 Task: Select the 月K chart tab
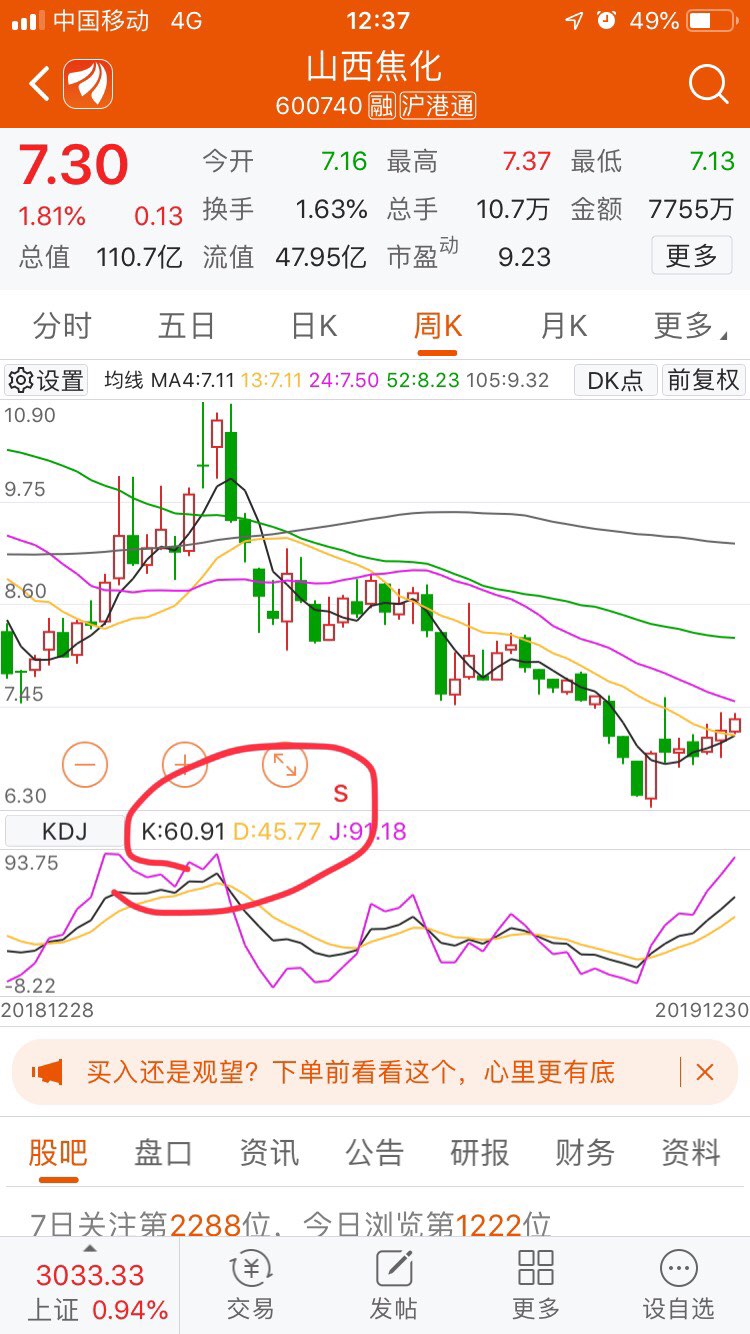tap(563, 326)
